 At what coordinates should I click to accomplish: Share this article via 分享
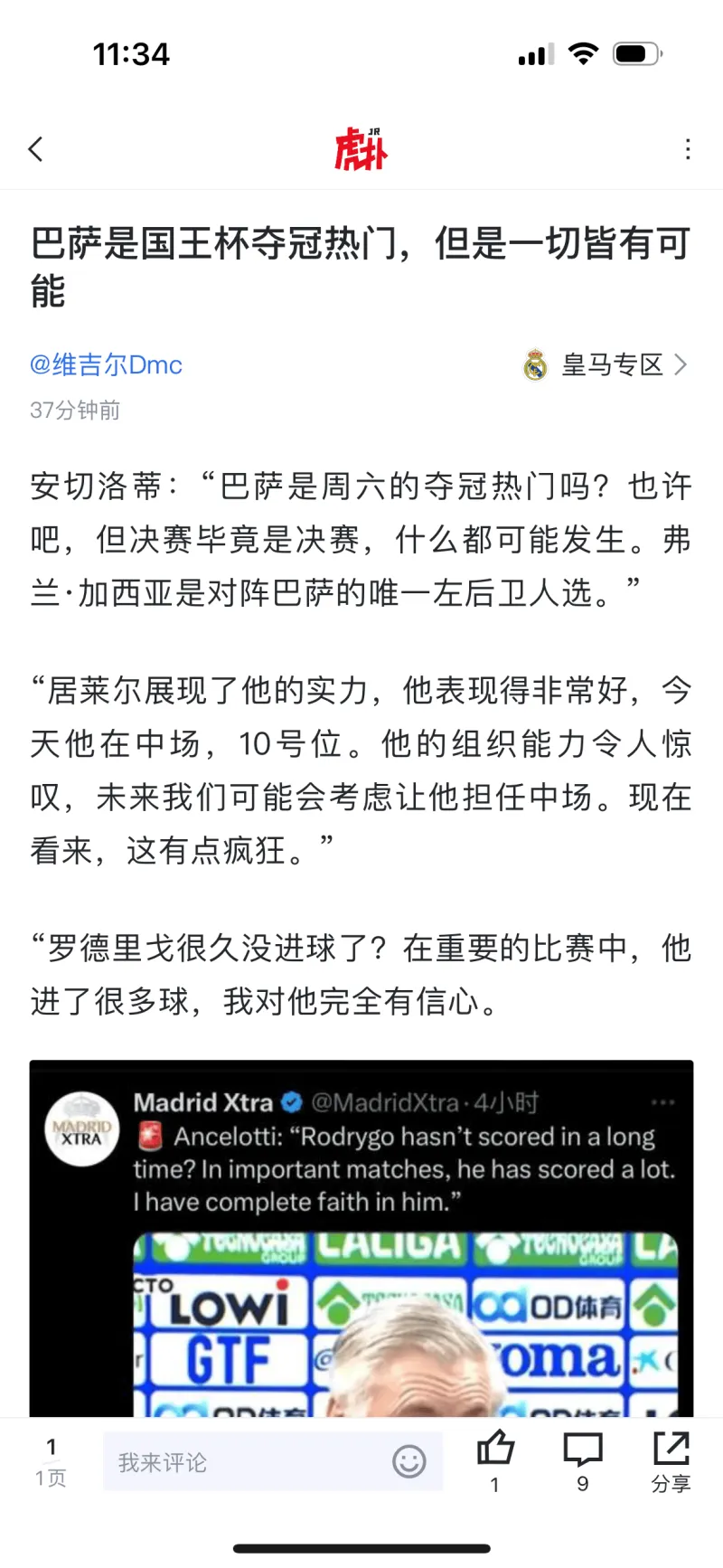coord(671,1456)
